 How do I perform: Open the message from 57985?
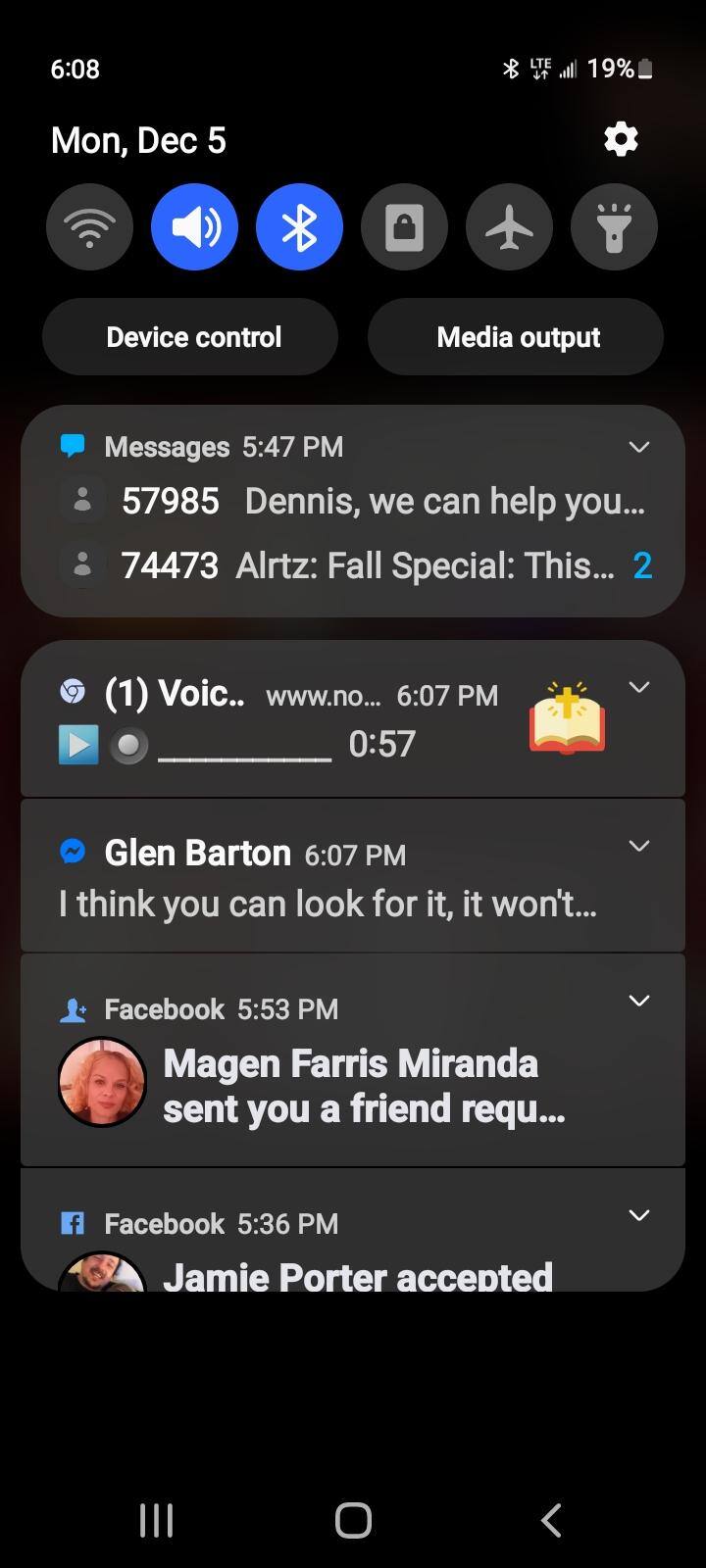pos(382,502)
